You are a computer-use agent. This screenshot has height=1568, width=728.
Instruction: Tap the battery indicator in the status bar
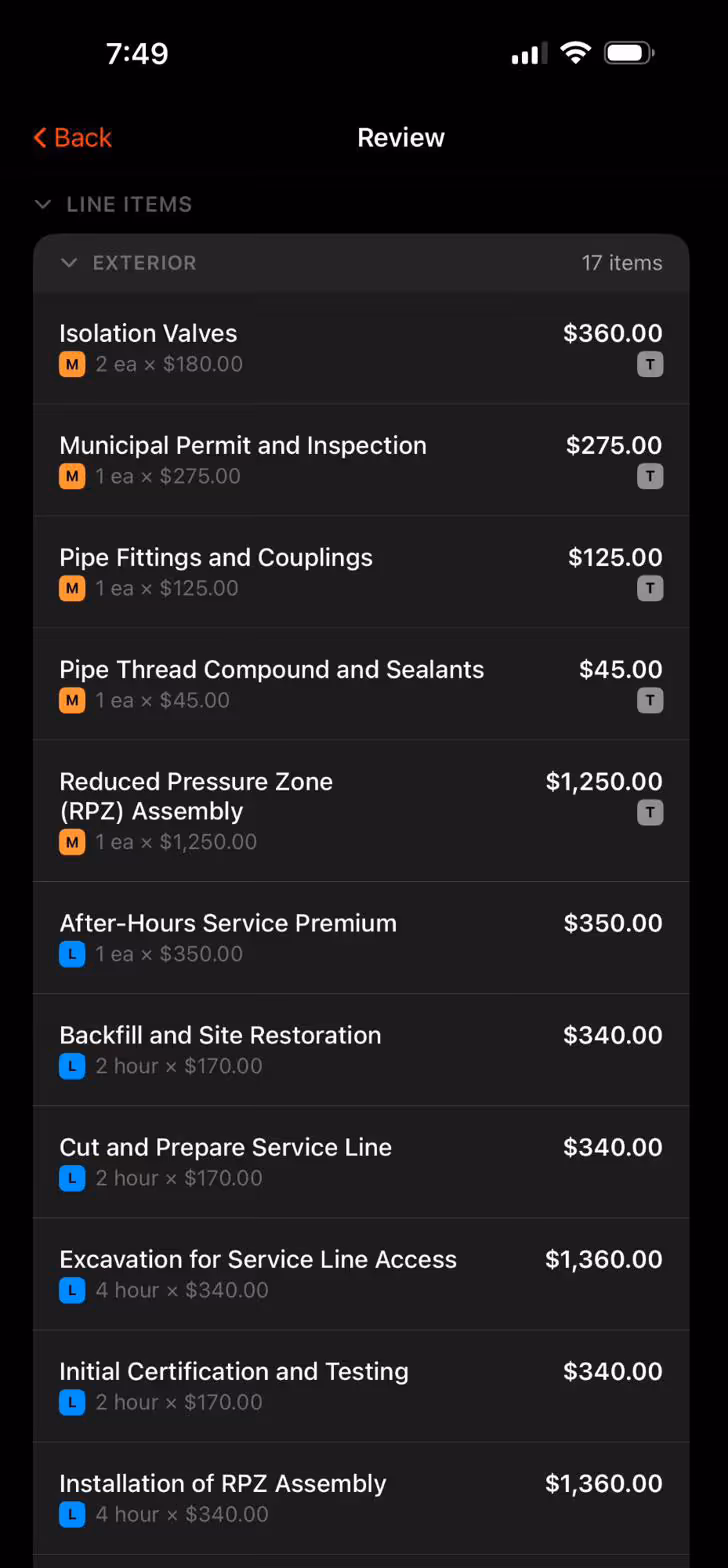[629, 52]
